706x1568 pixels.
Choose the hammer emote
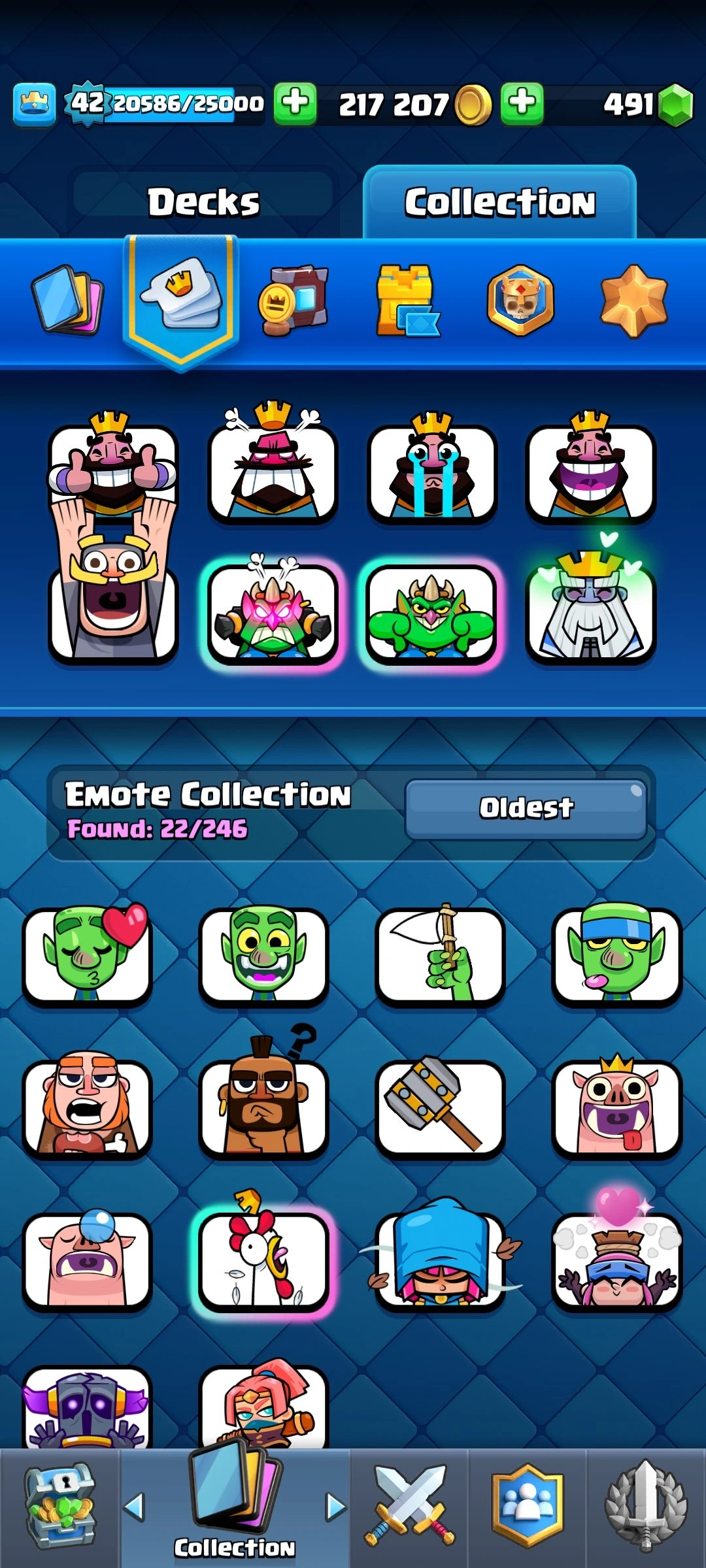(x=440, y=1107)
